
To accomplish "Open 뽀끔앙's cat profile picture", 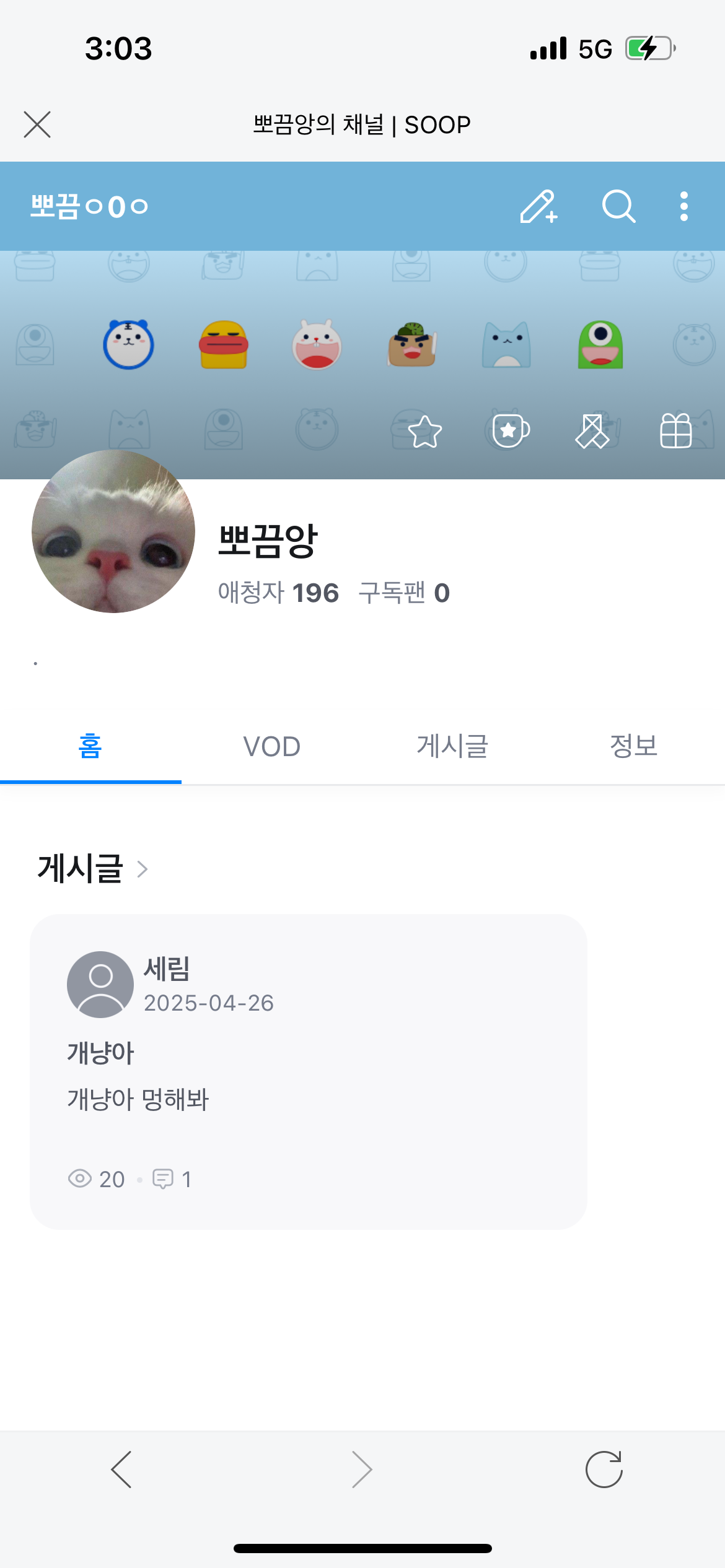I will (113, 531).
